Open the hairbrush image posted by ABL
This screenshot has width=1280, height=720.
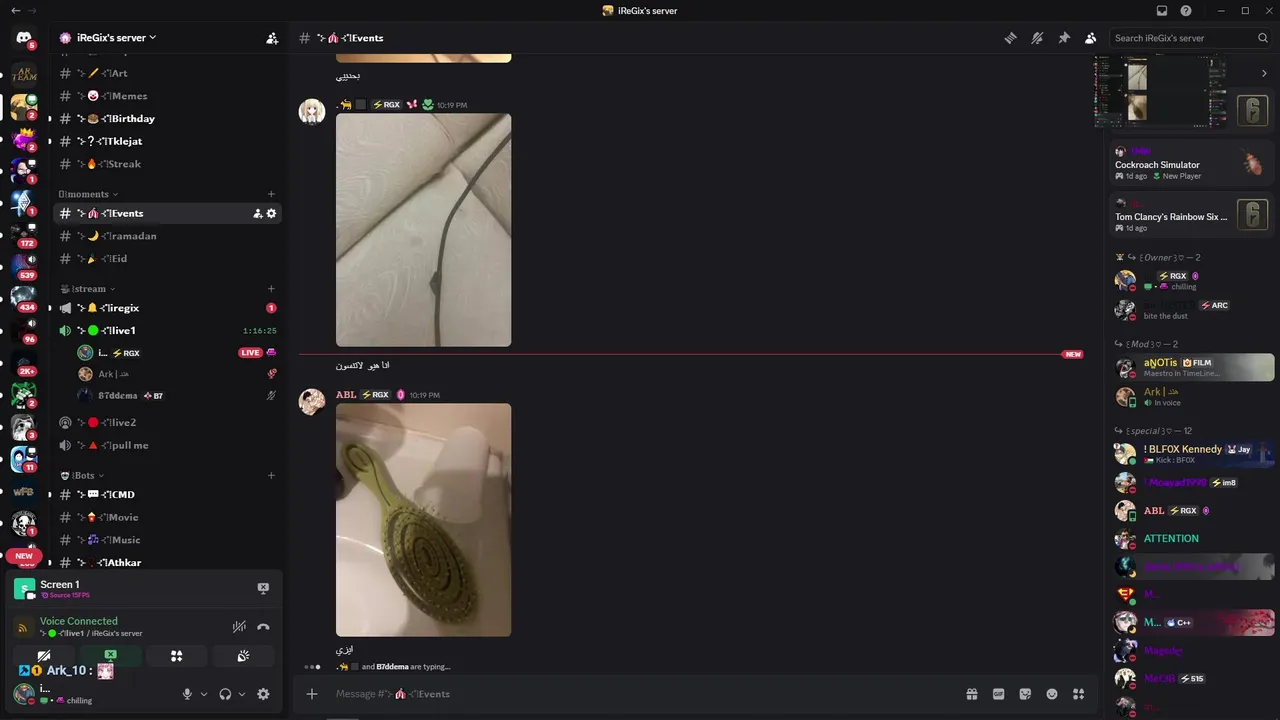click(x=423, y=520)
